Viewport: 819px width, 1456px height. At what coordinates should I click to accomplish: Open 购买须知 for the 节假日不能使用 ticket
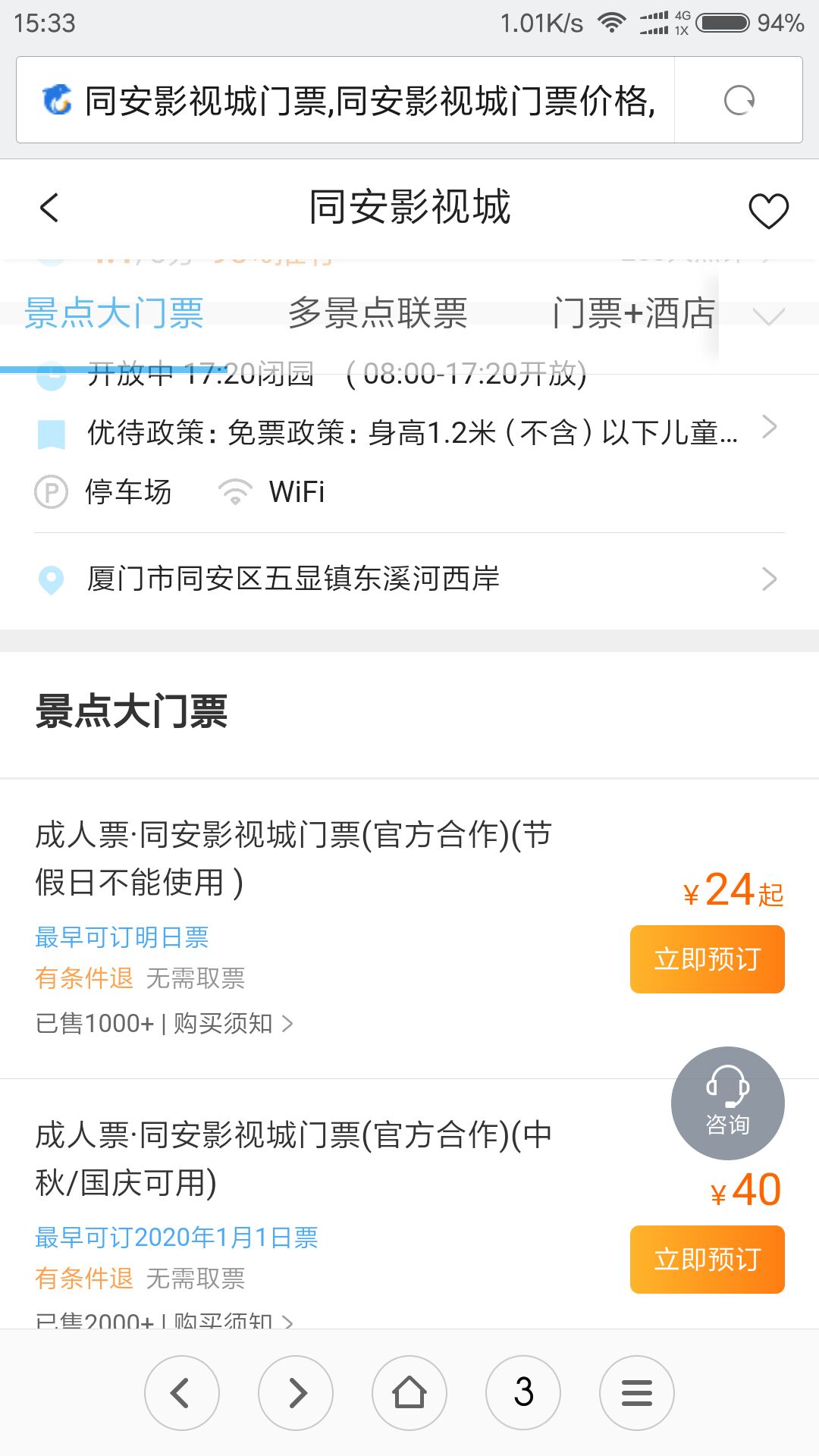tap(232, 1024)
